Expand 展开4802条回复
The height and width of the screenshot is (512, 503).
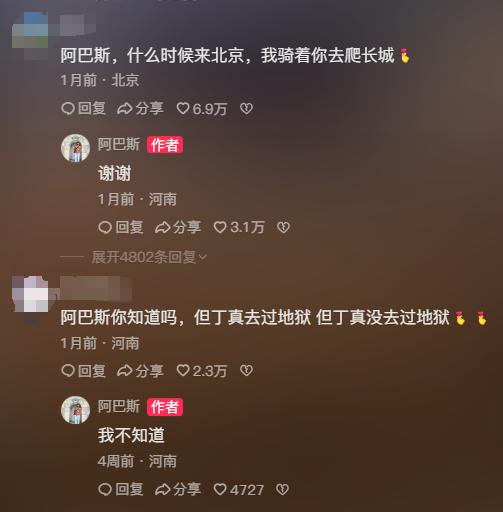coord(149,257)
